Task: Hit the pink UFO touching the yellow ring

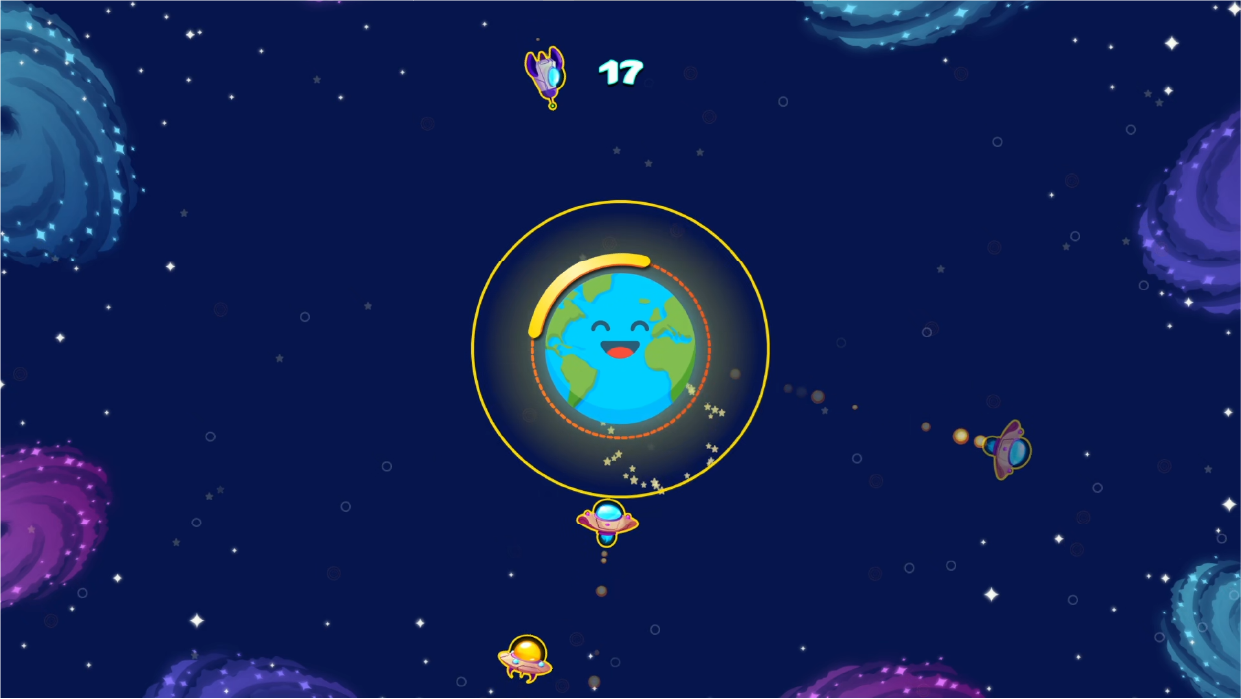Action: 607,521
